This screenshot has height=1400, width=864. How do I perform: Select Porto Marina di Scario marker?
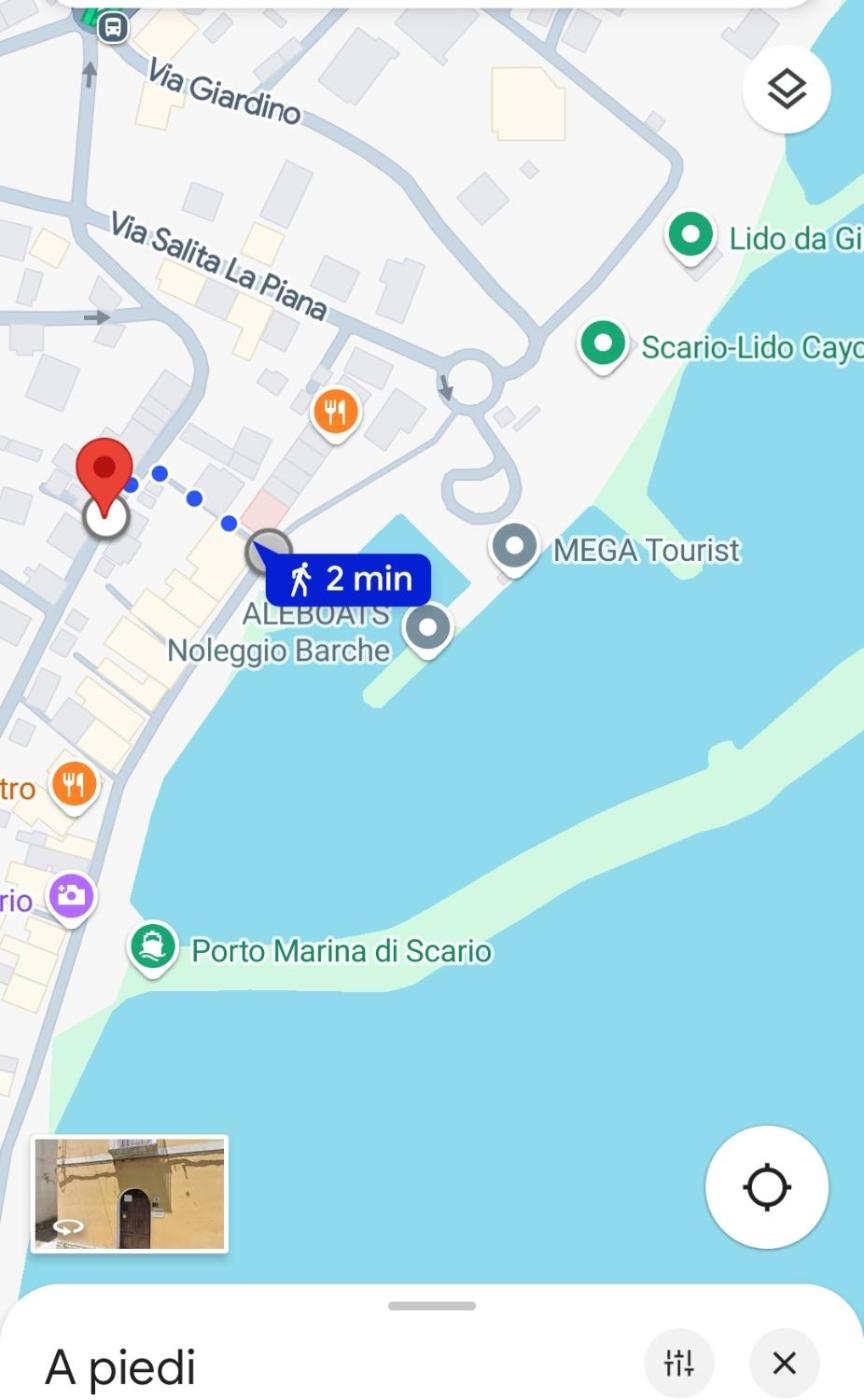pos(153,945)
